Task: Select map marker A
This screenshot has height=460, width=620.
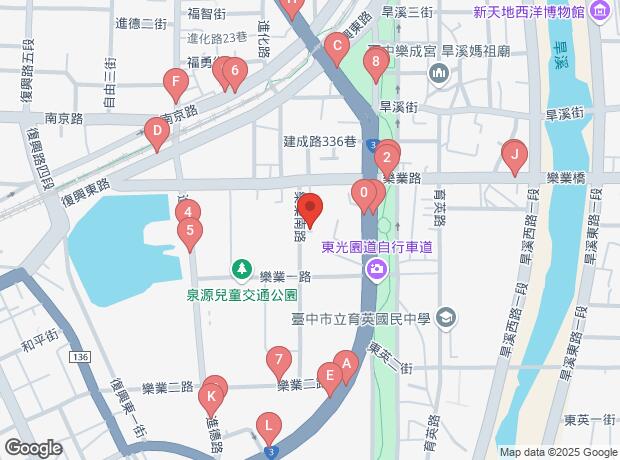Action: click(x=346, y=365)
